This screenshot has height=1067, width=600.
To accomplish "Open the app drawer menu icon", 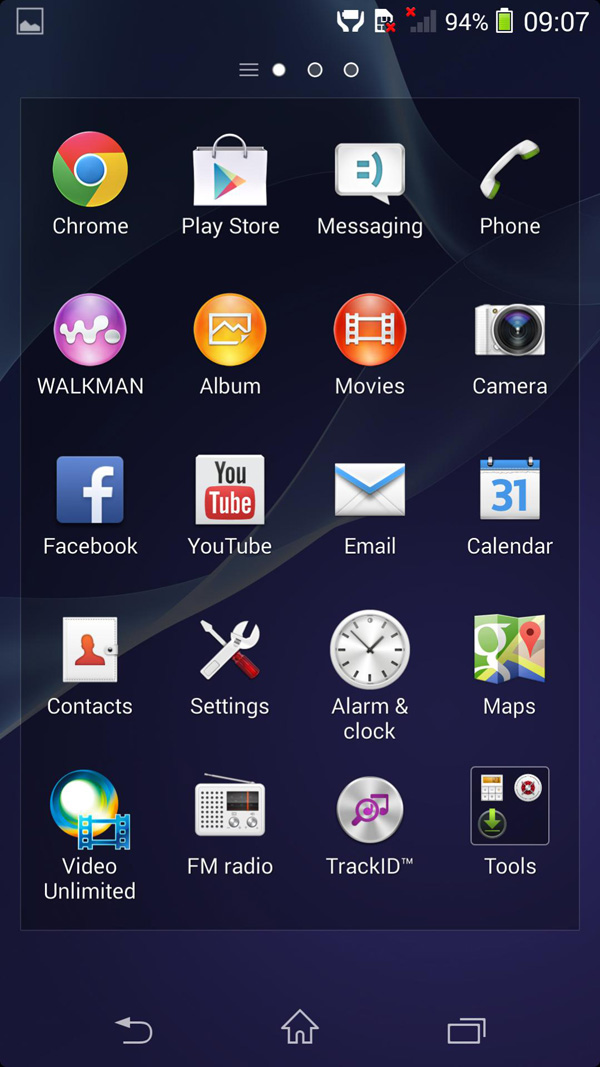I will [249, 70].
